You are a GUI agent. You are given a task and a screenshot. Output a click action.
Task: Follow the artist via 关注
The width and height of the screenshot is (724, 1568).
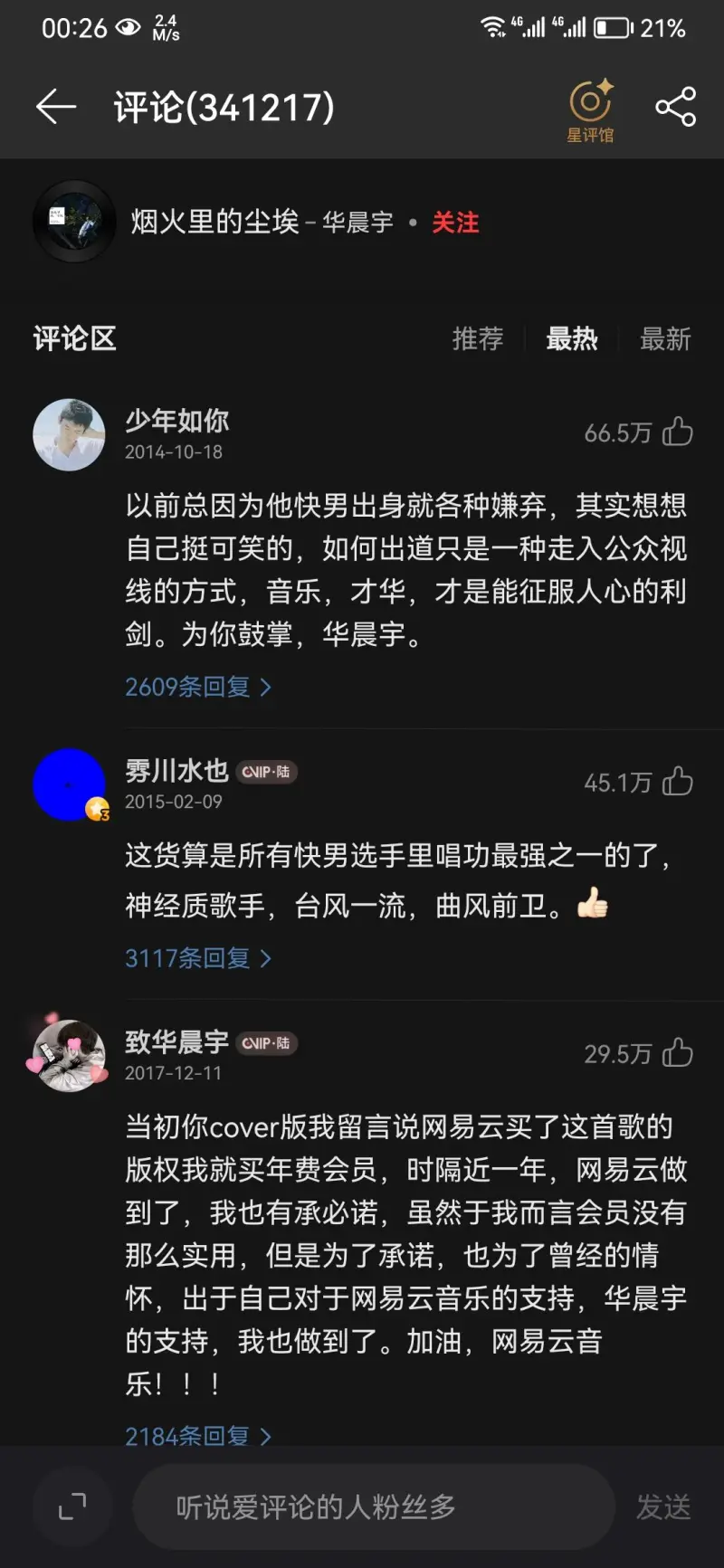[x=455, y=223]
